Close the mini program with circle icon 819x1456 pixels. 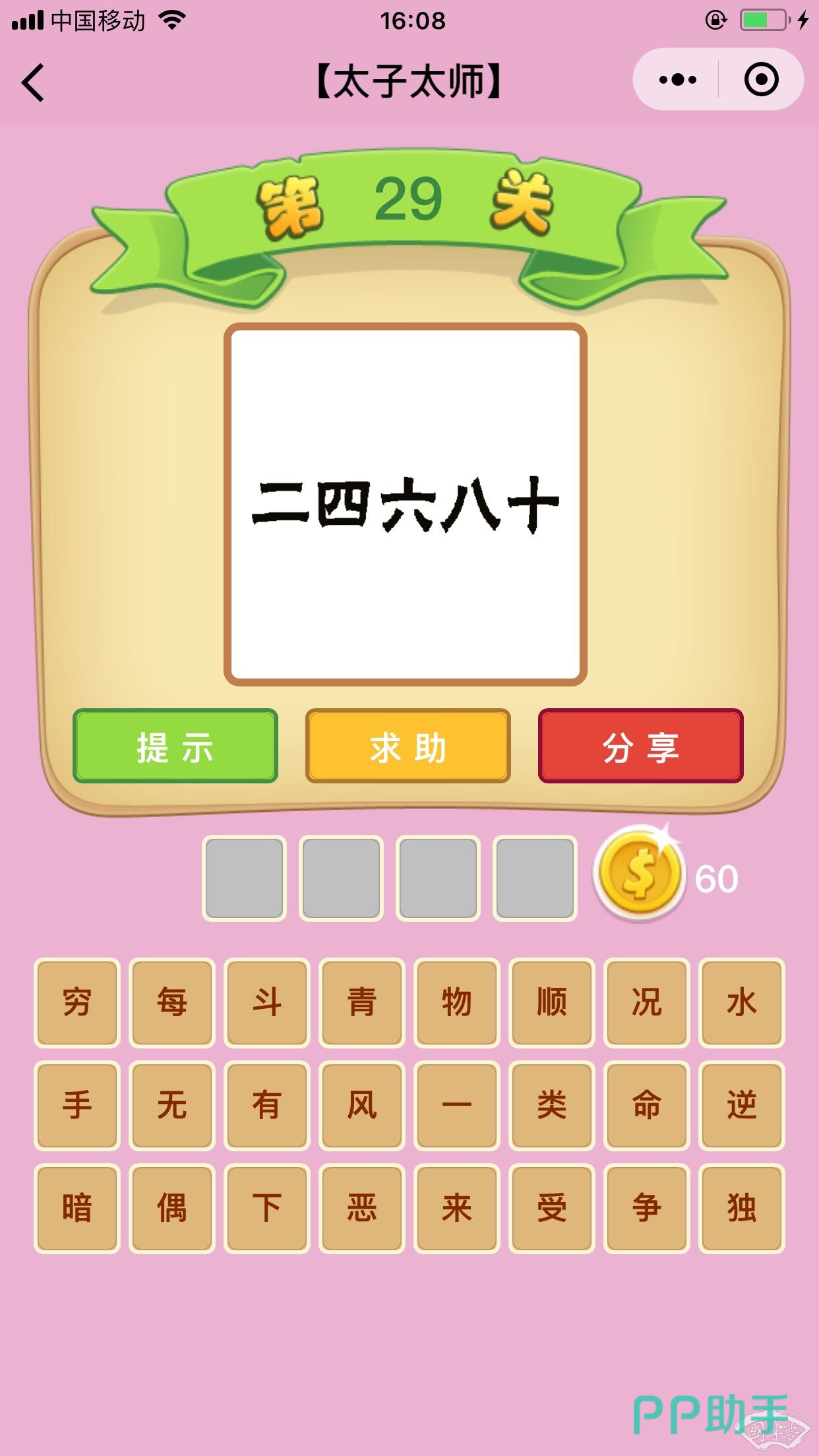761,80
